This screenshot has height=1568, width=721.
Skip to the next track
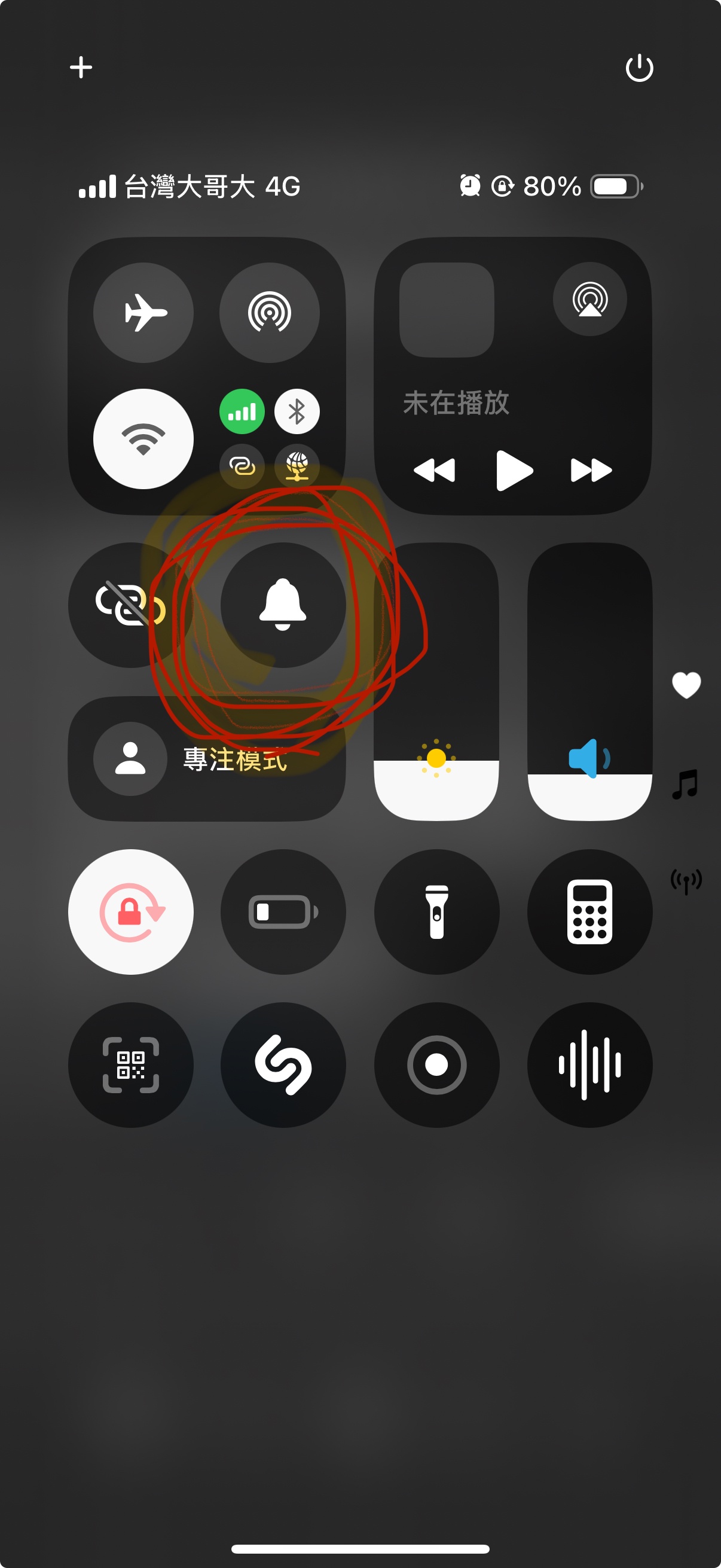tap(591, 470)
